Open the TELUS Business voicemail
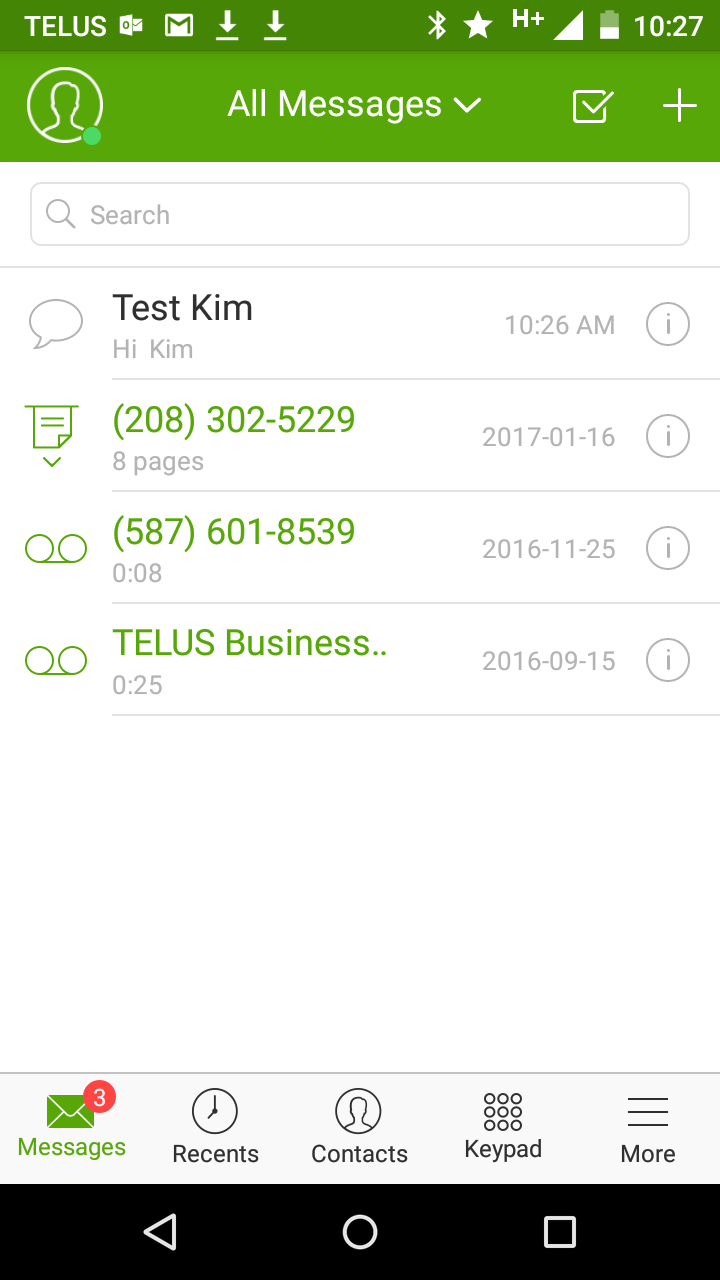720x1280 pixels. pyautogui.click(x=360, y=660)
